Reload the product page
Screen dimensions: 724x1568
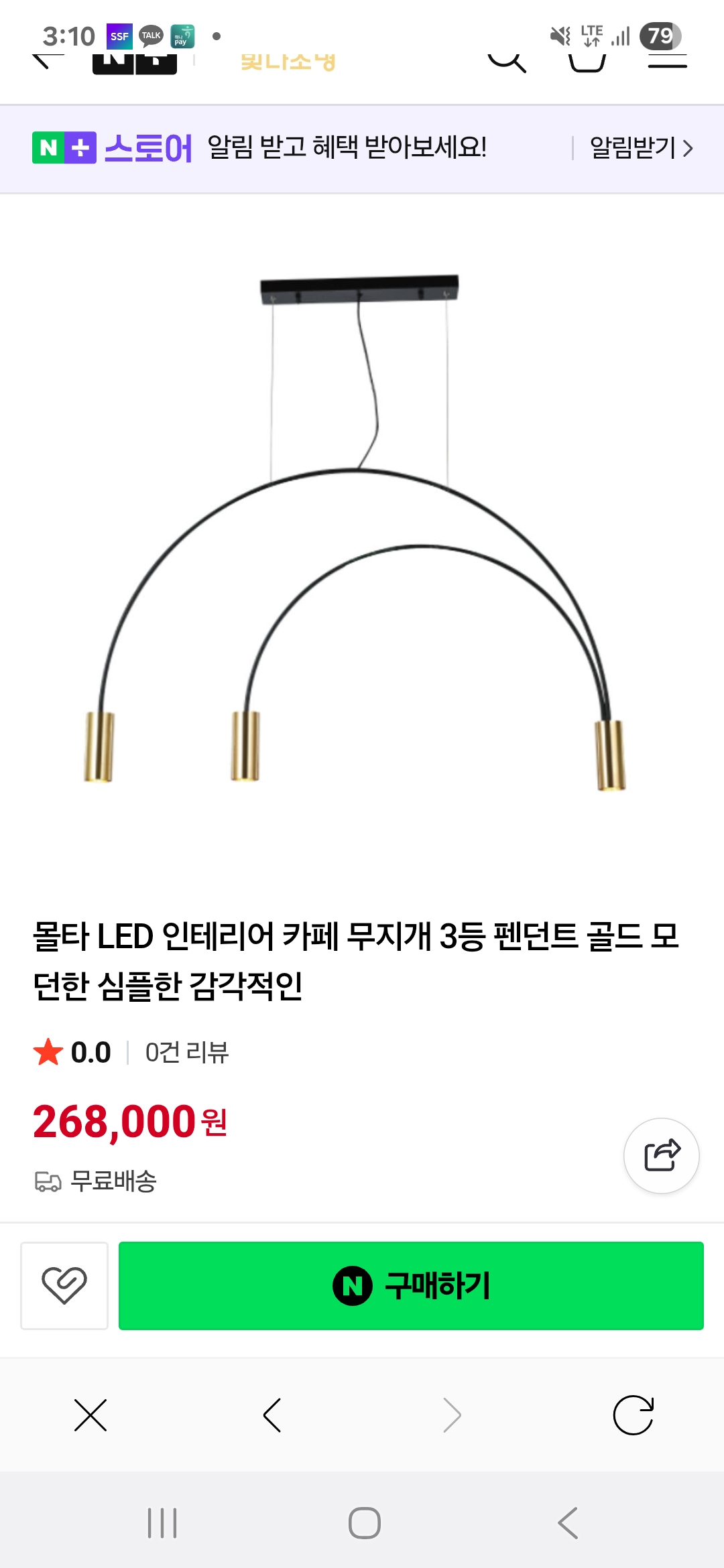(x=633, y=1415)
